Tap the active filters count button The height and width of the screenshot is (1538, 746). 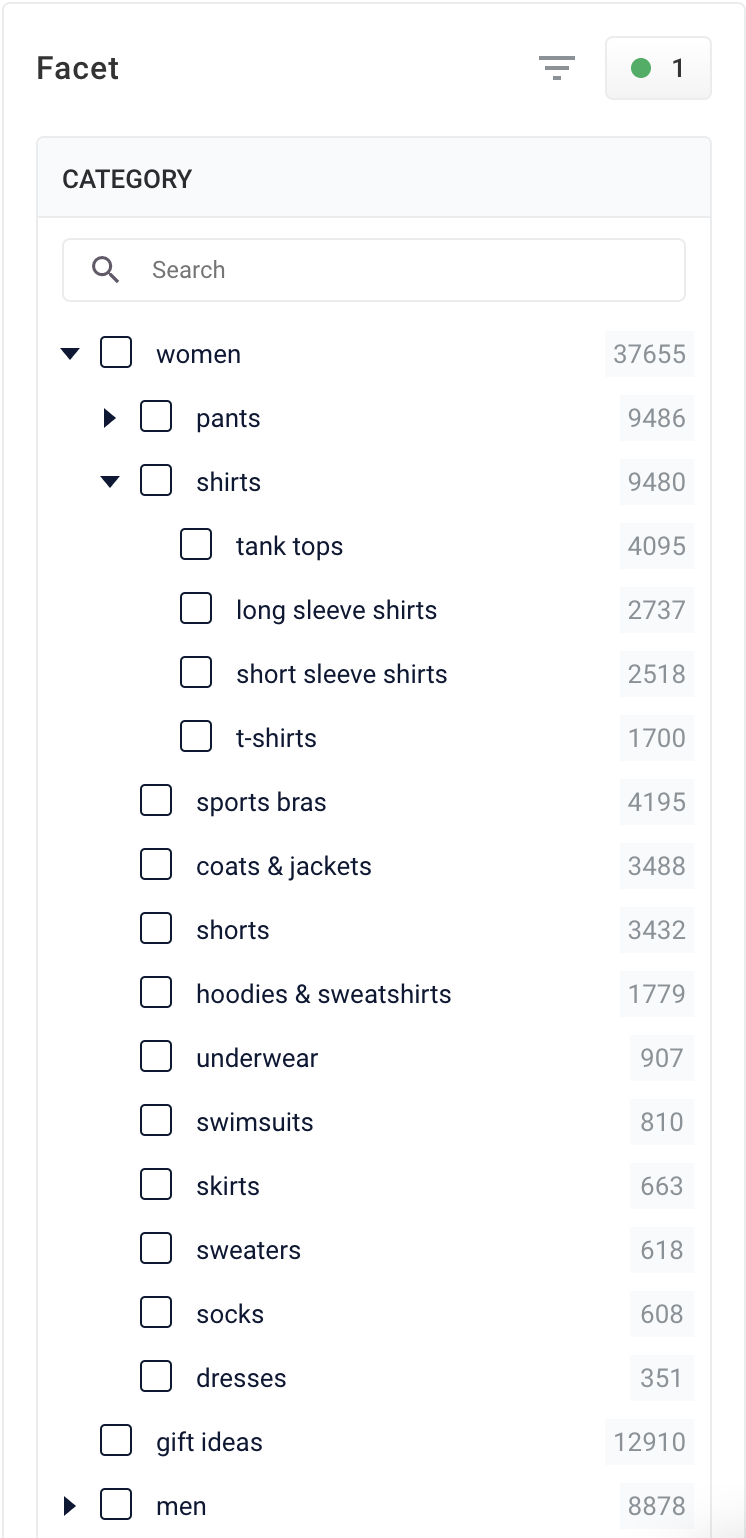tap(658, 68)
